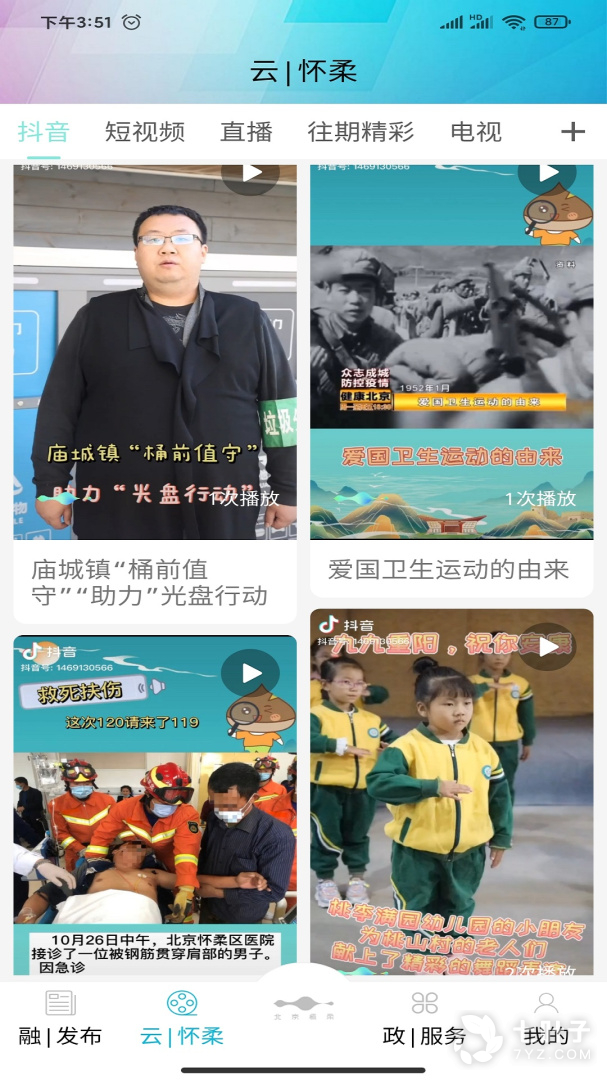Tap the plus icon to add channels
Screen dimensions: 607x1080
click(x=572, y=132)
